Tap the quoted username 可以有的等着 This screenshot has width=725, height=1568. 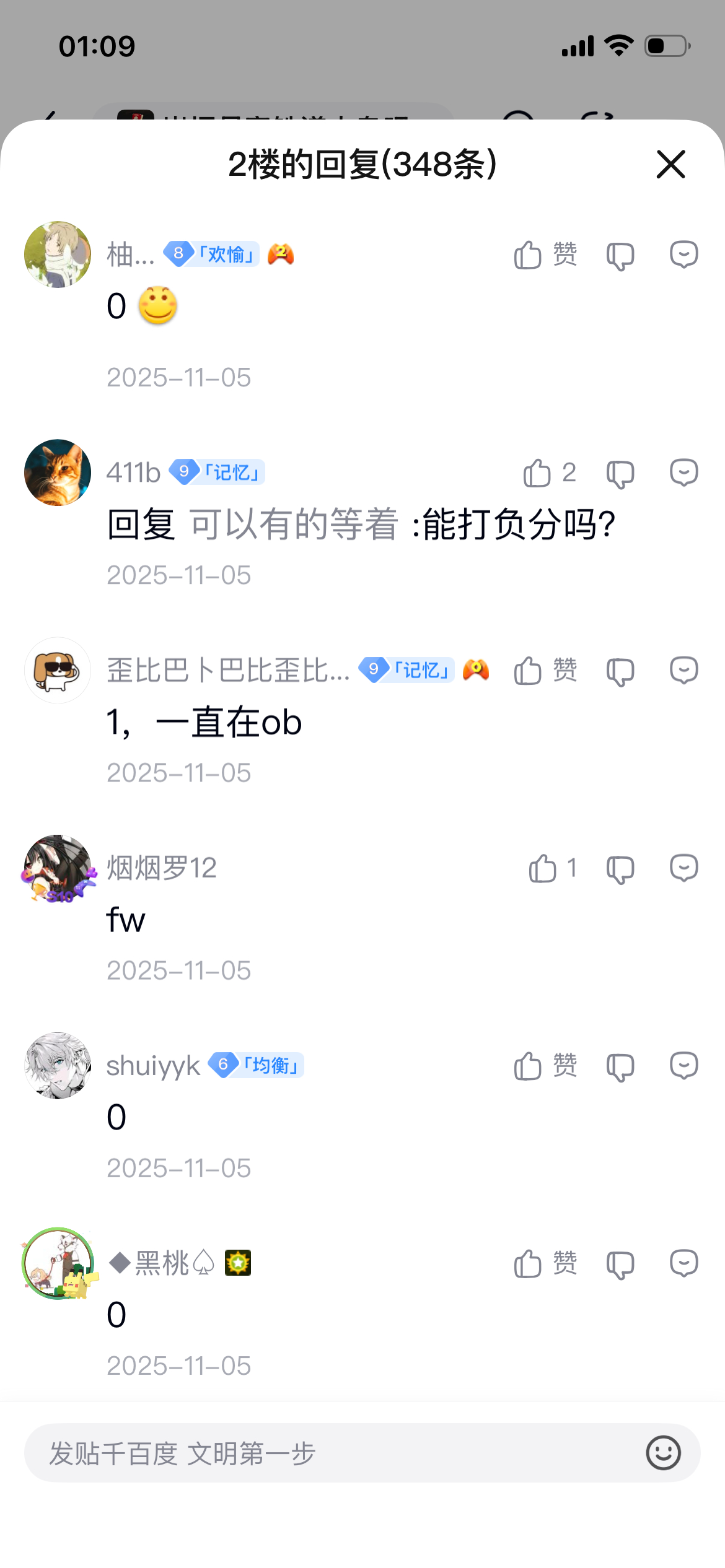coord(293,525)
